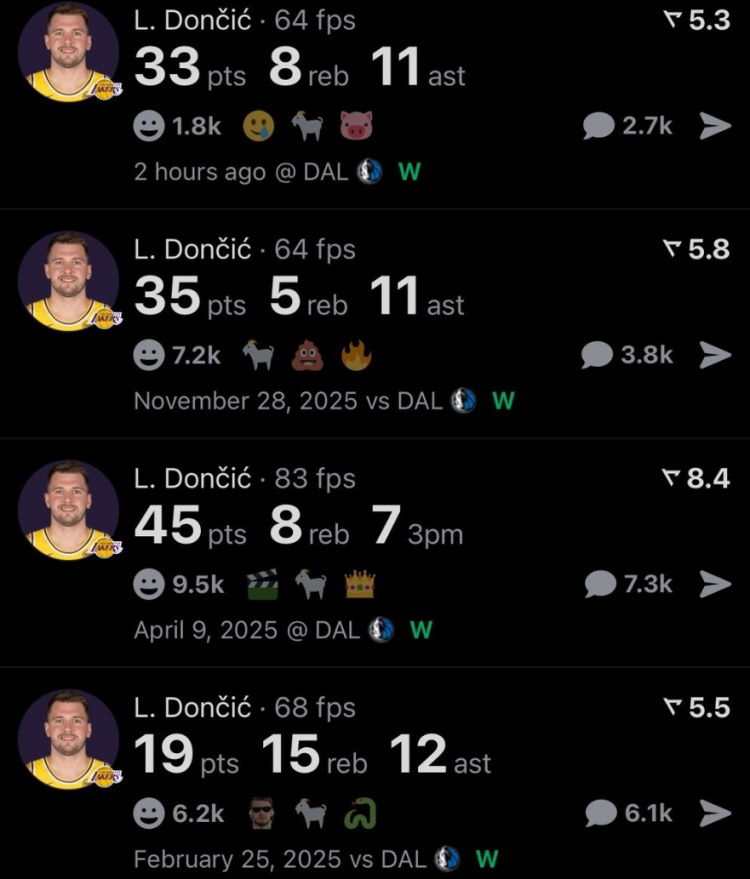
Task: View comments on the 35 pts game
Action: [629, 355]
